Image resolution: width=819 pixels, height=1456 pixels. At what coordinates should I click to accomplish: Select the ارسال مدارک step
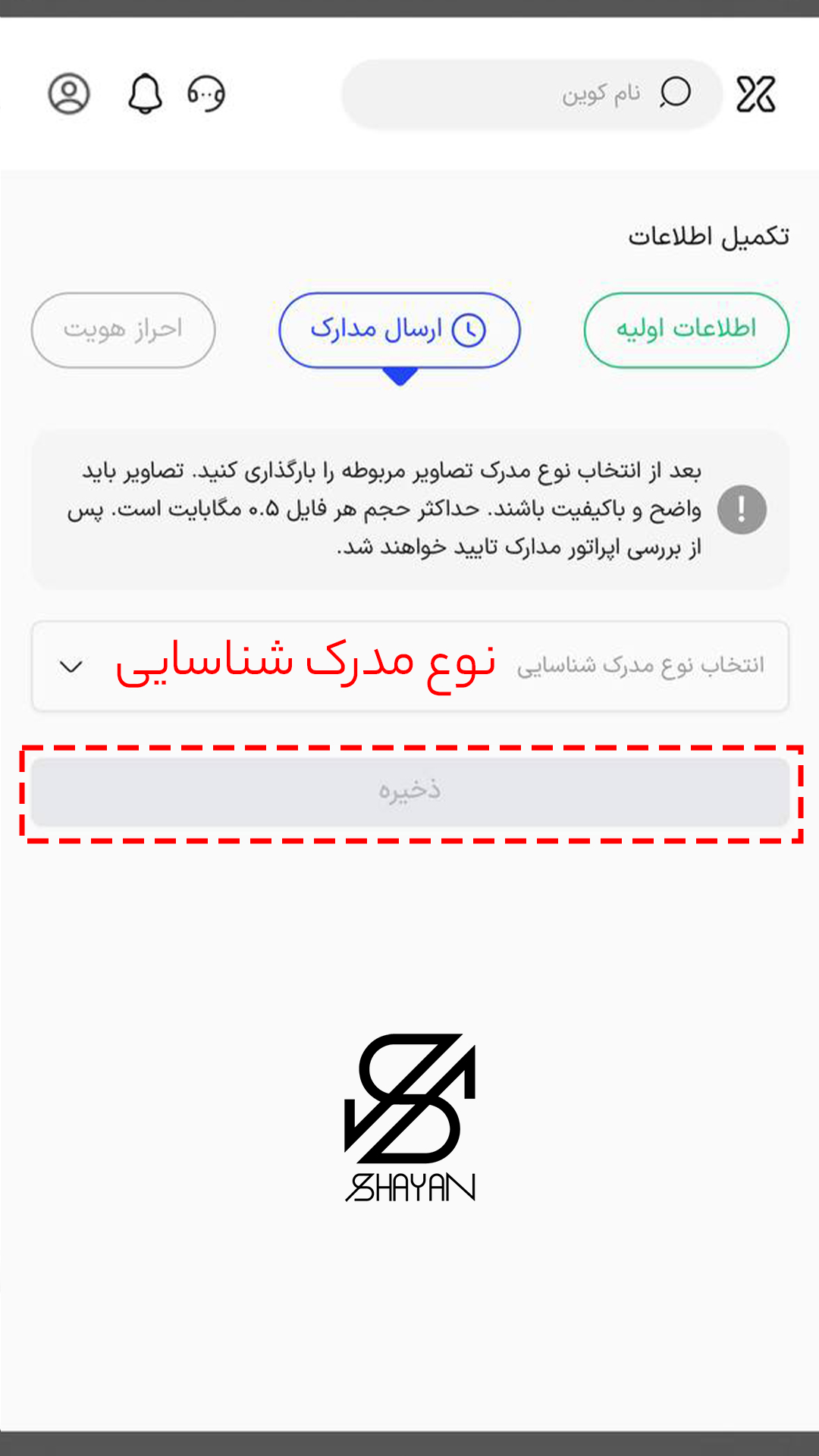coord(400,330)
